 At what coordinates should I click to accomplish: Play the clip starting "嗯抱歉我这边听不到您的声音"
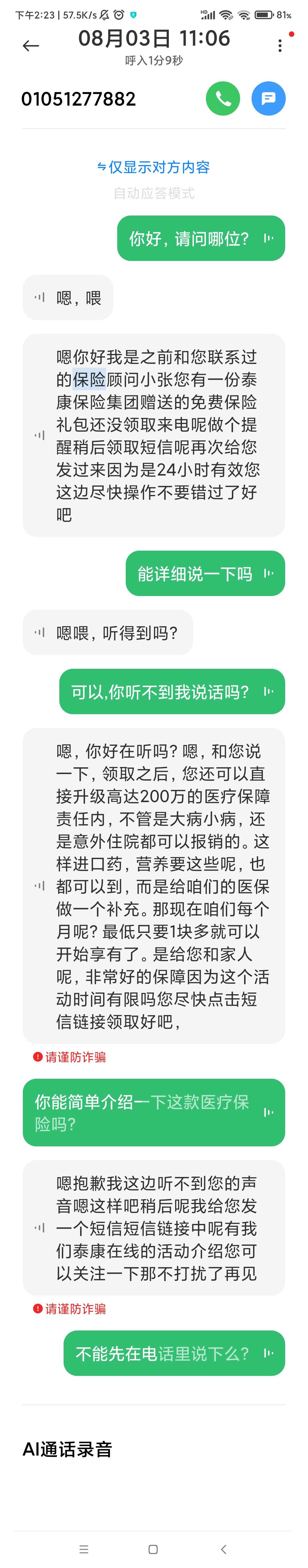tap(40, 1228)
